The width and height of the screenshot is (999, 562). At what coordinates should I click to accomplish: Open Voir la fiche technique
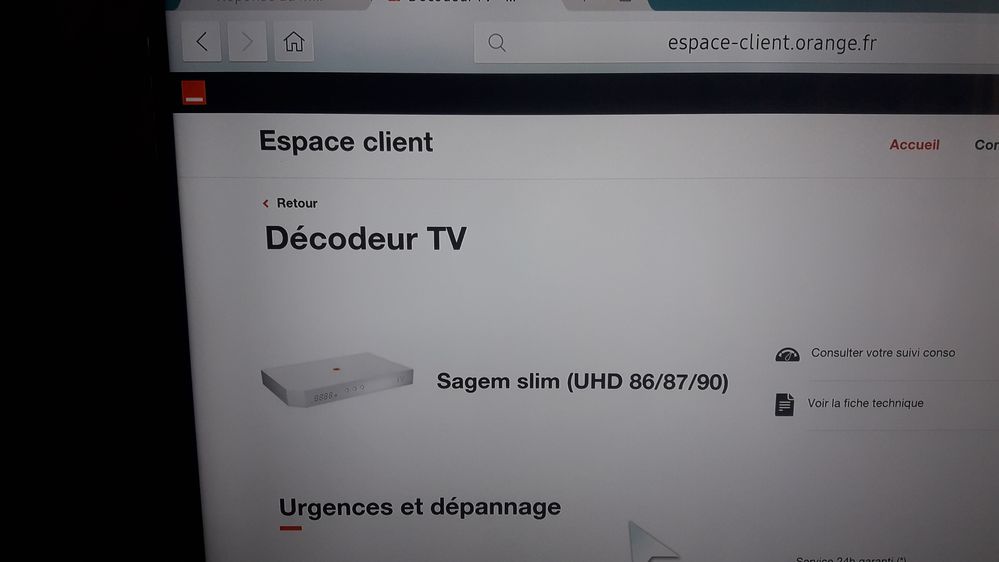pos(865,404)
